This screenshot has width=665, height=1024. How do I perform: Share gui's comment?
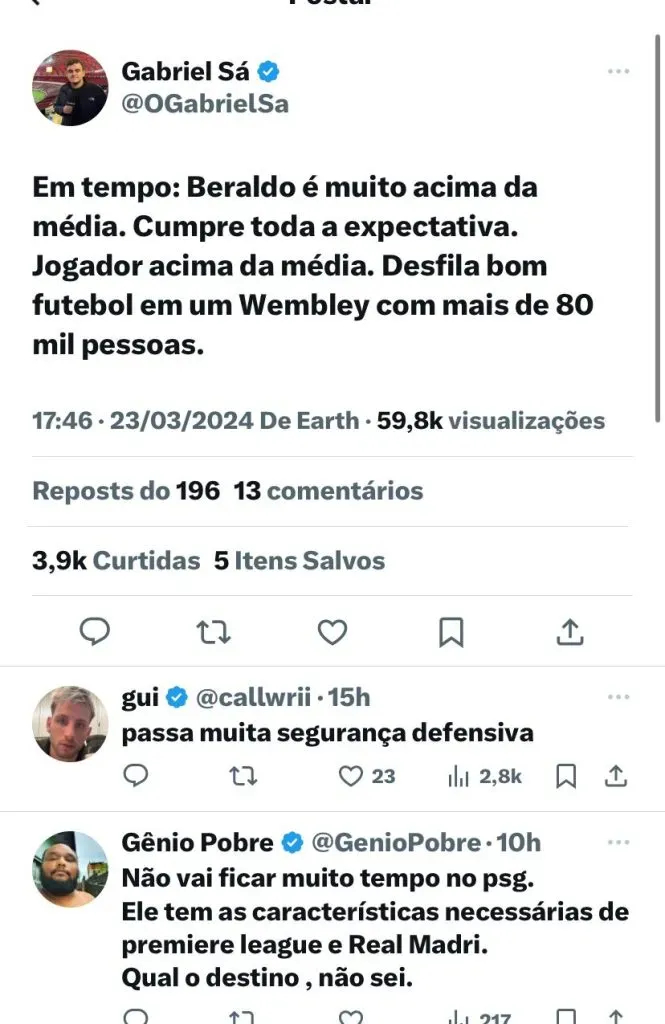click(x=617, y=775)
